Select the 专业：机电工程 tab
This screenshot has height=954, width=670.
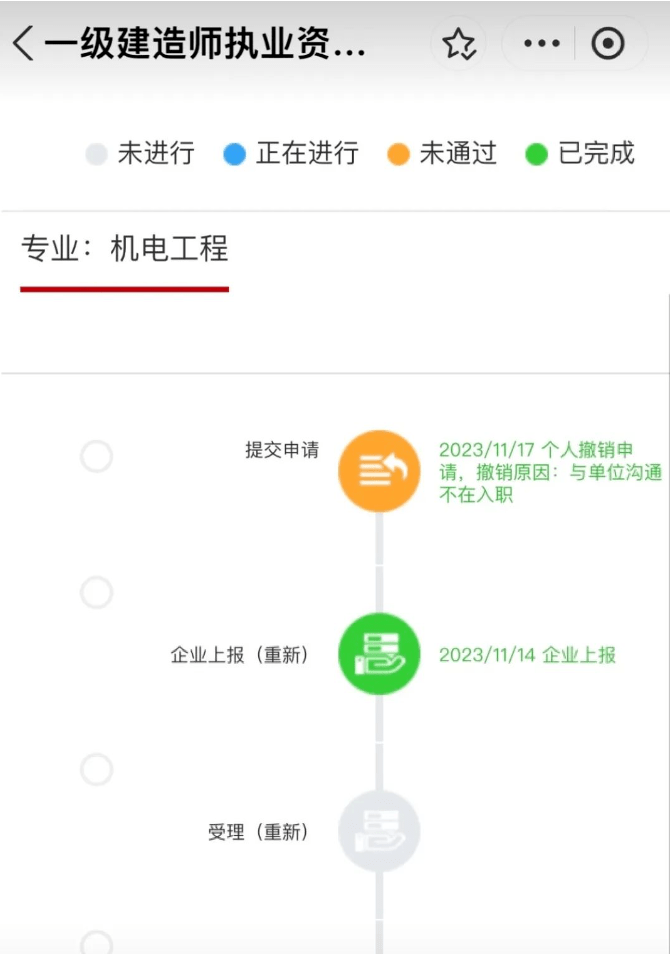(x=125, y=249)
